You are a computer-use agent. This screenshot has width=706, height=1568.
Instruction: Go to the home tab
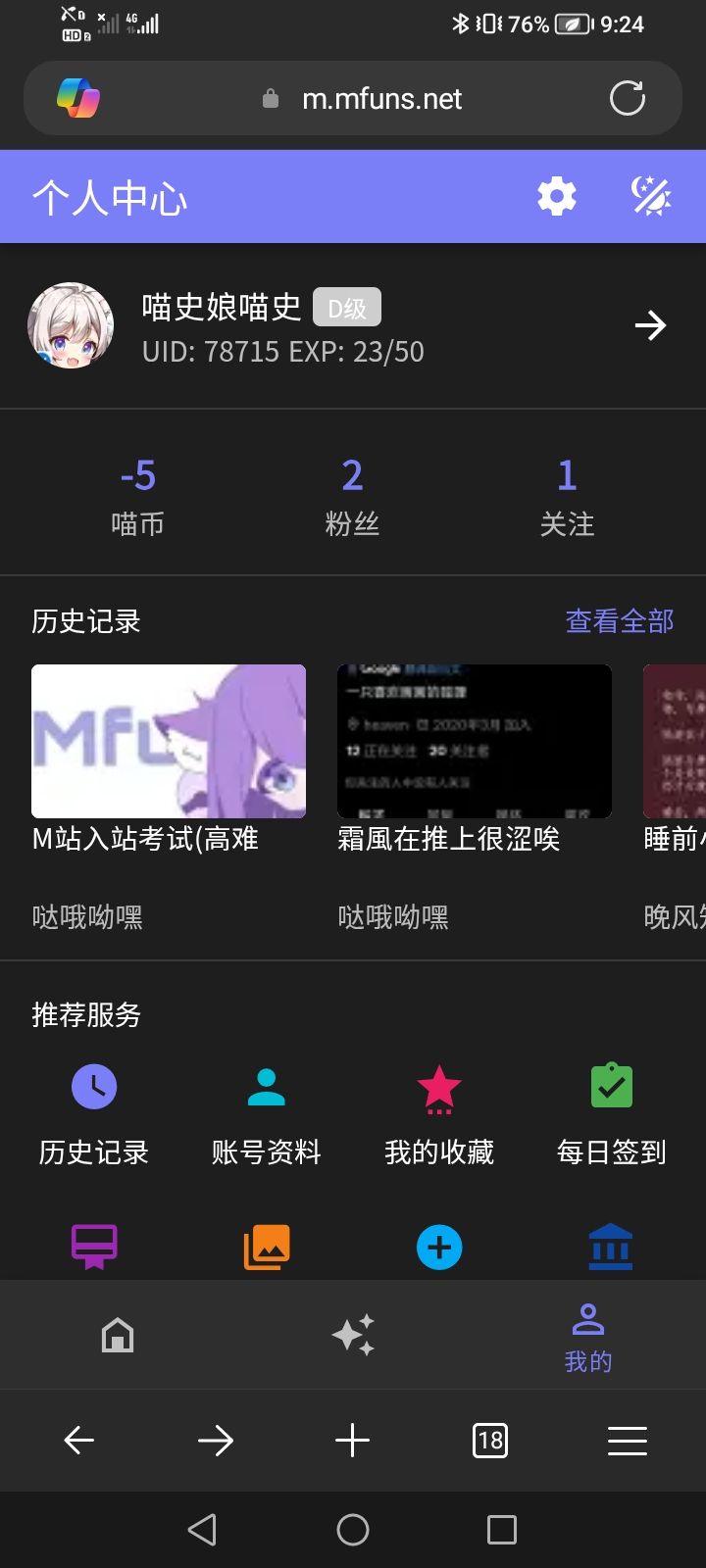pyautogui.click(x=118, y=1335)
